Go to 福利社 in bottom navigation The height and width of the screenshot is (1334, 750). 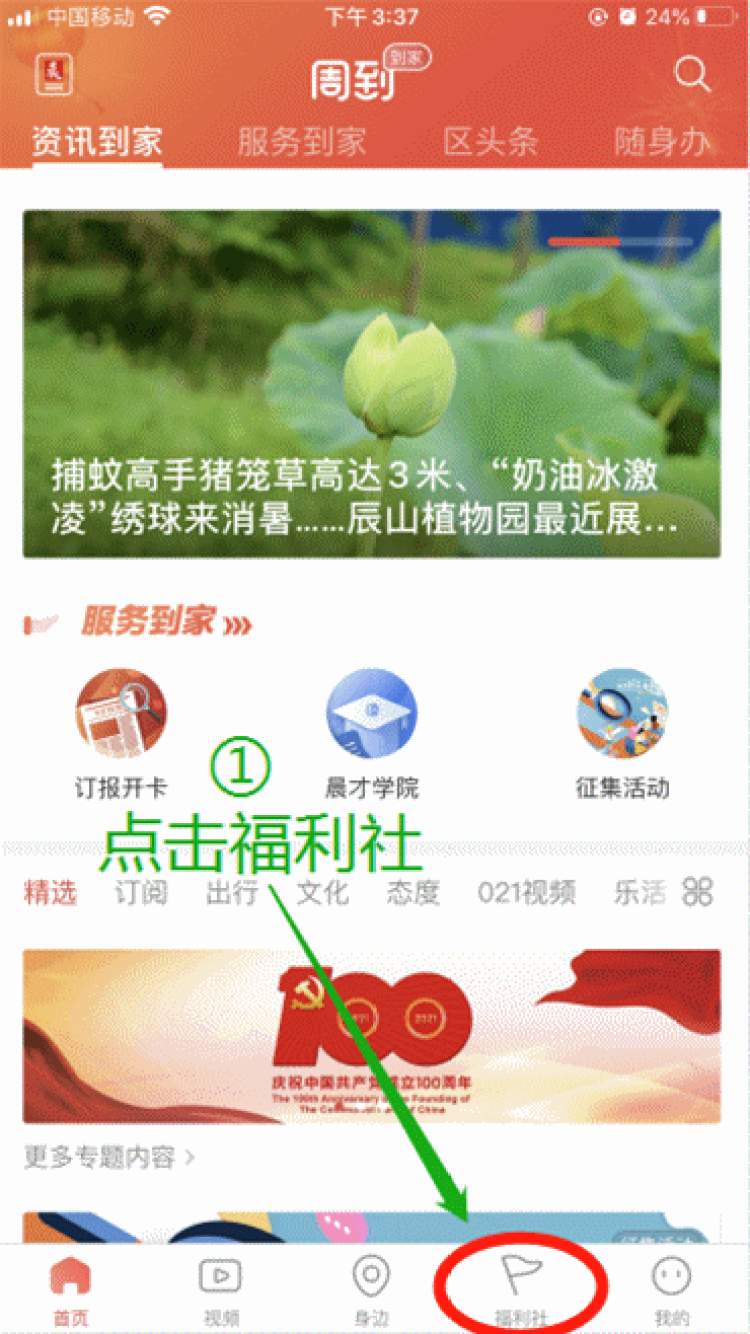pyautogui.click(x=521, y=1290)
